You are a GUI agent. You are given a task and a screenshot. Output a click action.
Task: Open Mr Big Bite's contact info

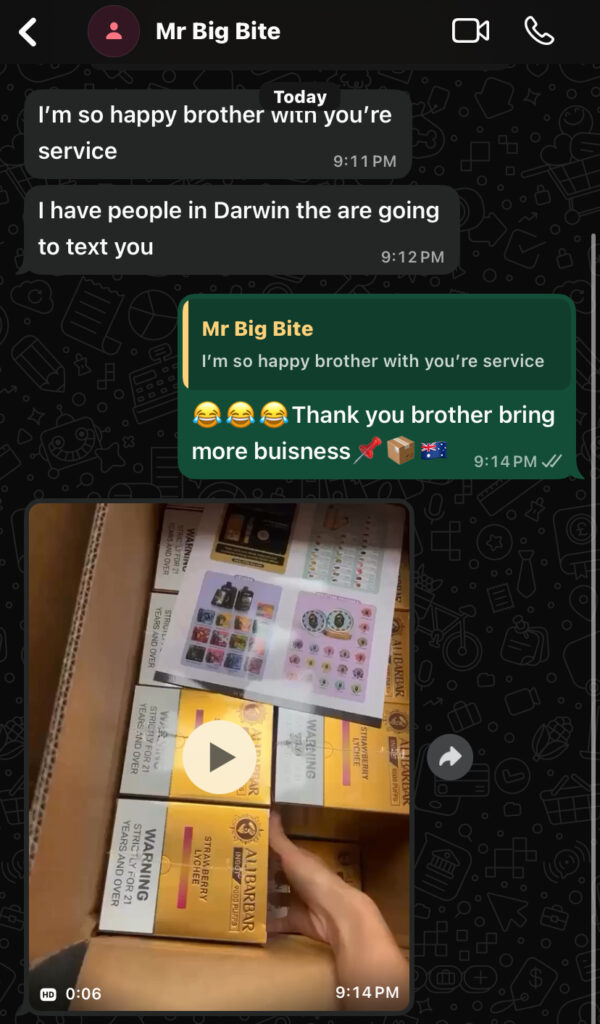click(x=217, y=32)
